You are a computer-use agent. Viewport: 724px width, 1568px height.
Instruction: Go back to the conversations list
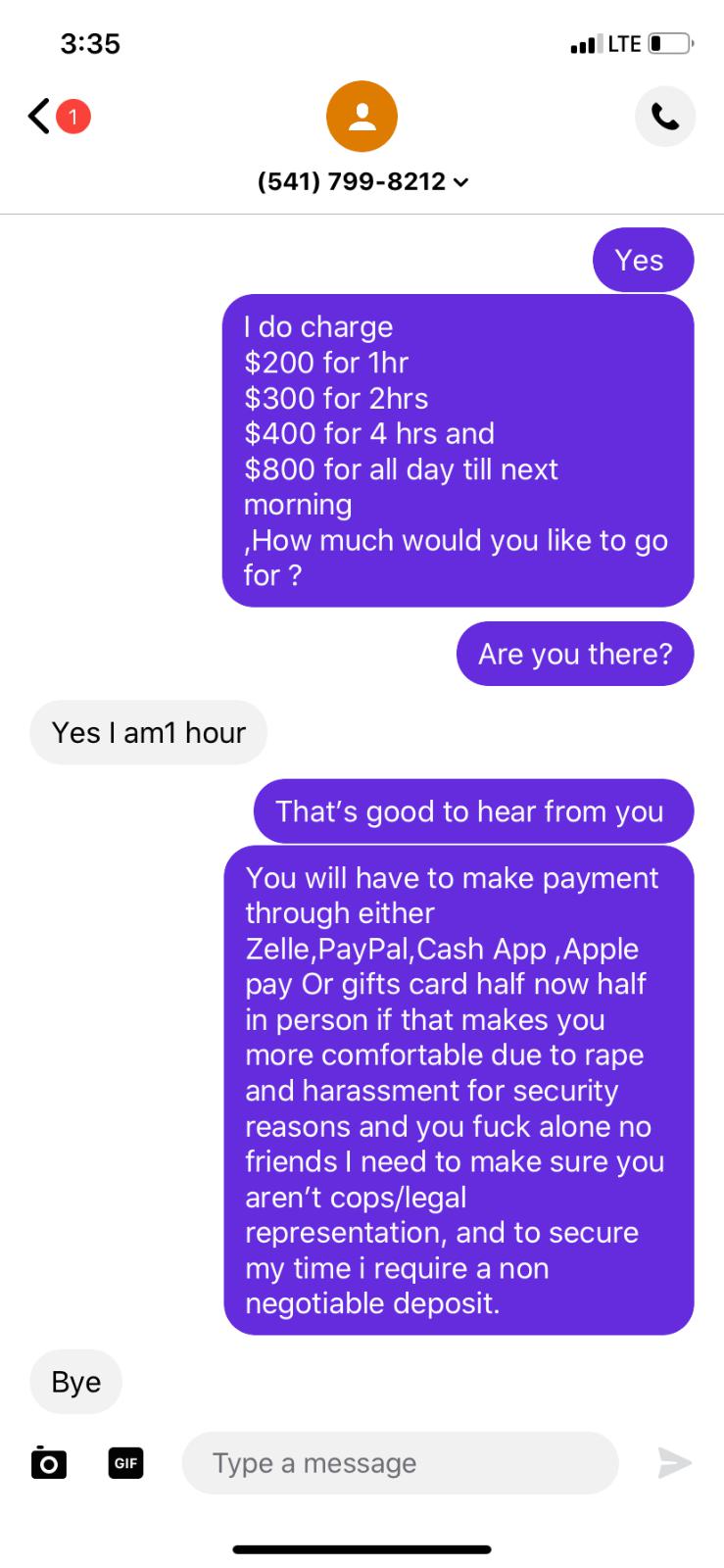coord(40,118)
